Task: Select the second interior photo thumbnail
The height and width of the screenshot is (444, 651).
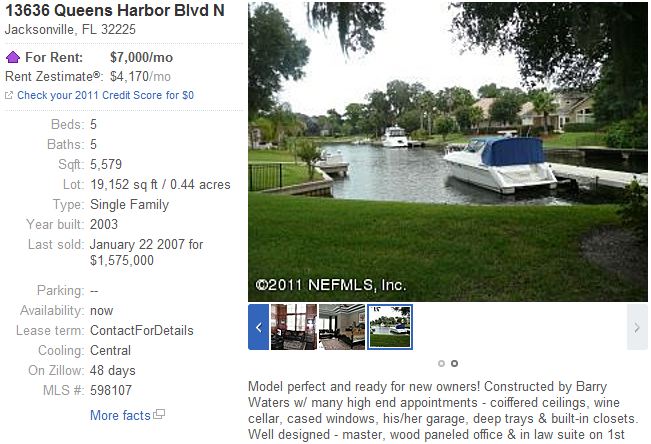Action: [x=342, y=327]
